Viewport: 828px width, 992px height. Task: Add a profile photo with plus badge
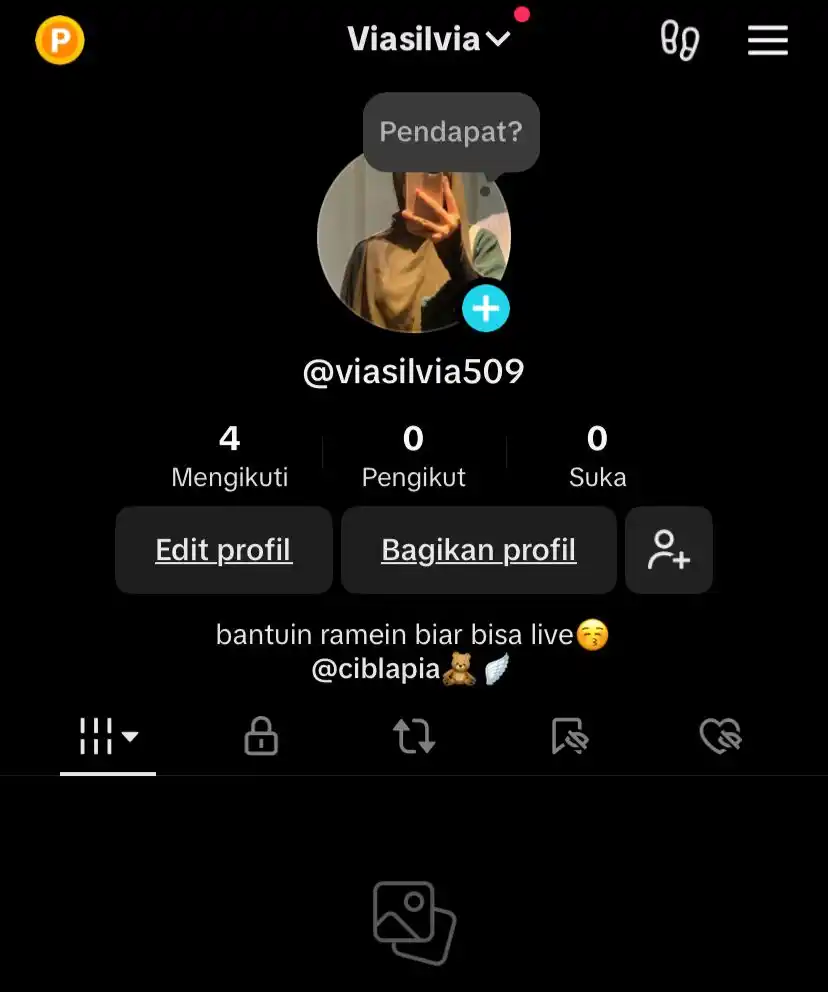coord(486,307)
